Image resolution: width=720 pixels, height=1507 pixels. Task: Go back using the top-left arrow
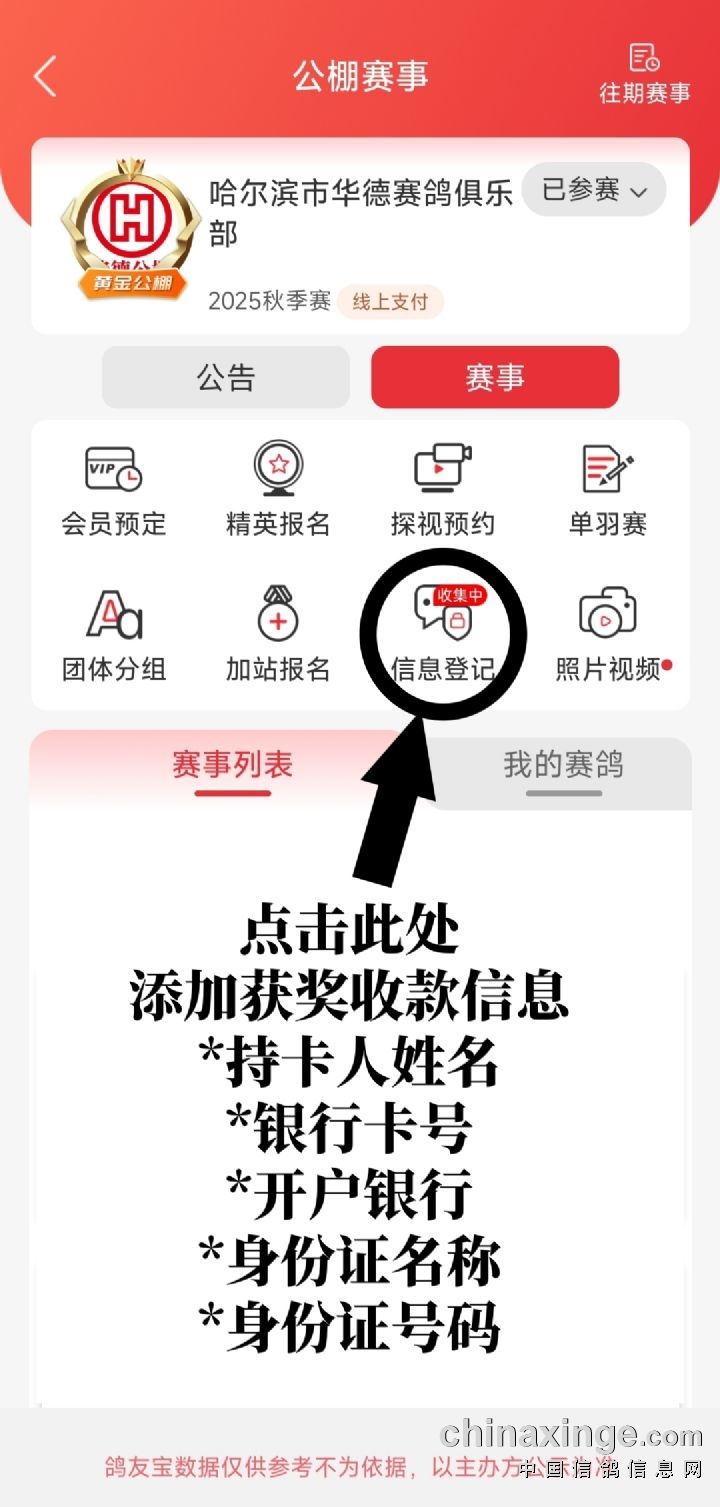45,77
